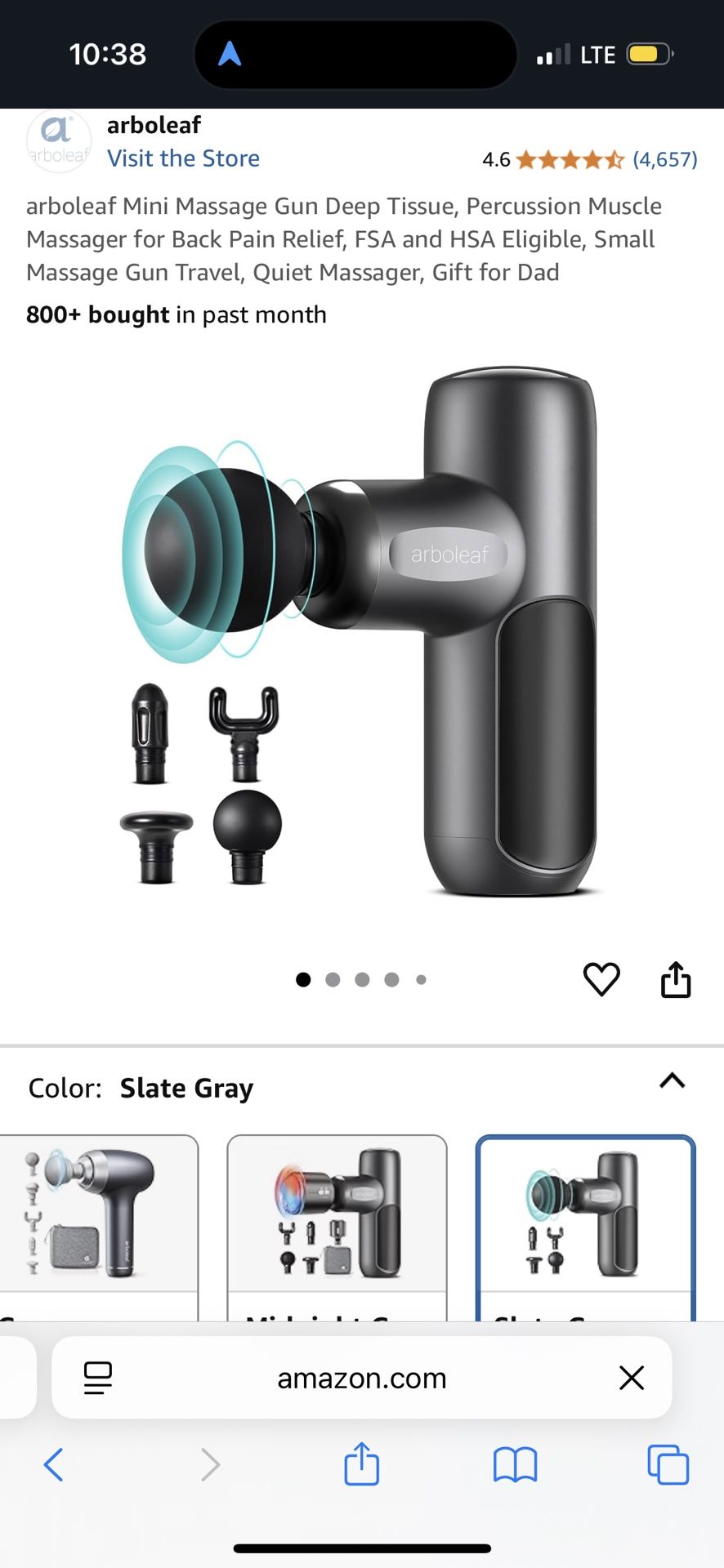The height and width of the screenshot is (1568, 724).
Task: Open Visit the Store link
Action: point(183,158)
